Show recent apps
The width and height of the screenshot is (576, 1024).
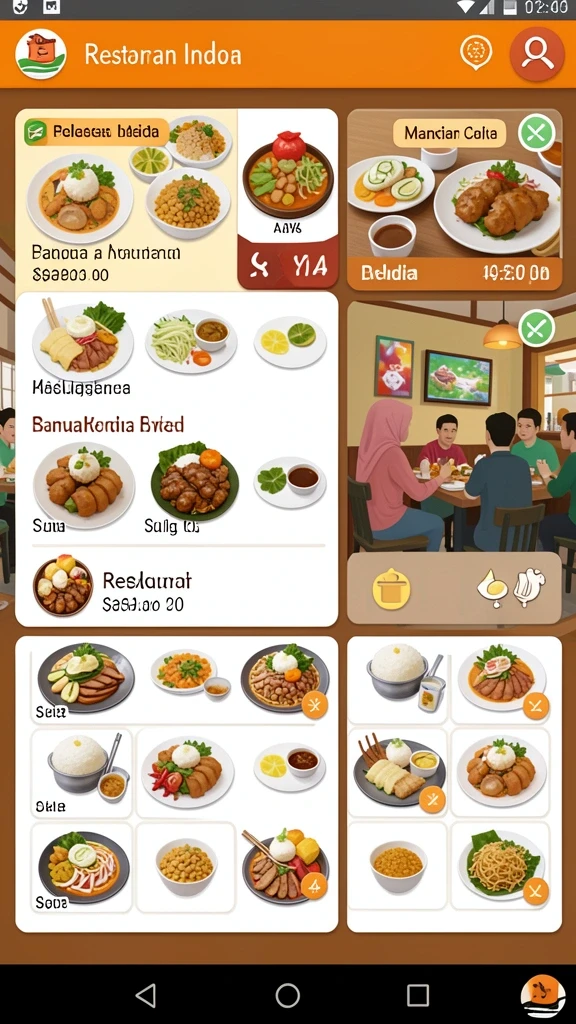(417, 995)
